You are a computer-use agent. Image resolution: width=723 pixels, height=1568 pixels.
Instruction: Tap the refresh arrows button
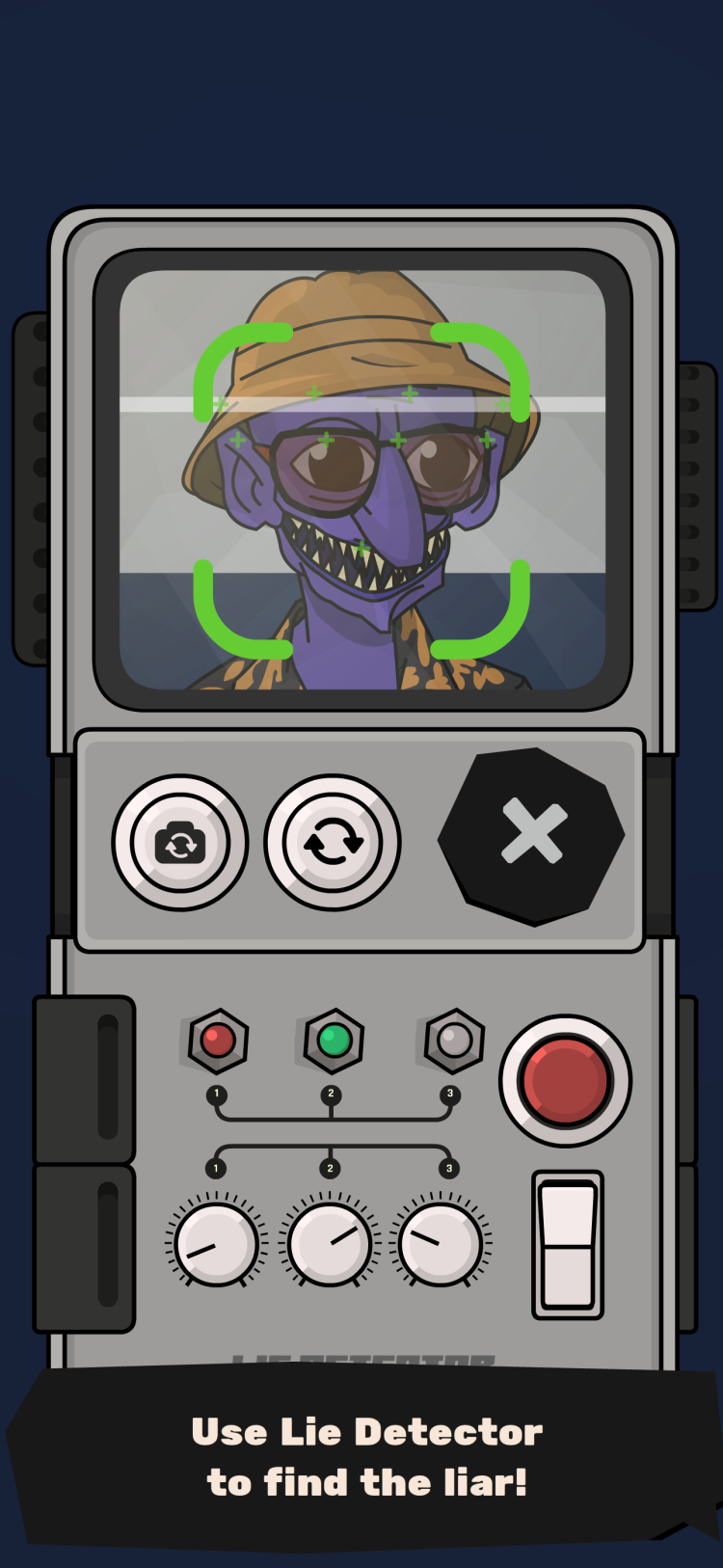click(x=333, y=843)
